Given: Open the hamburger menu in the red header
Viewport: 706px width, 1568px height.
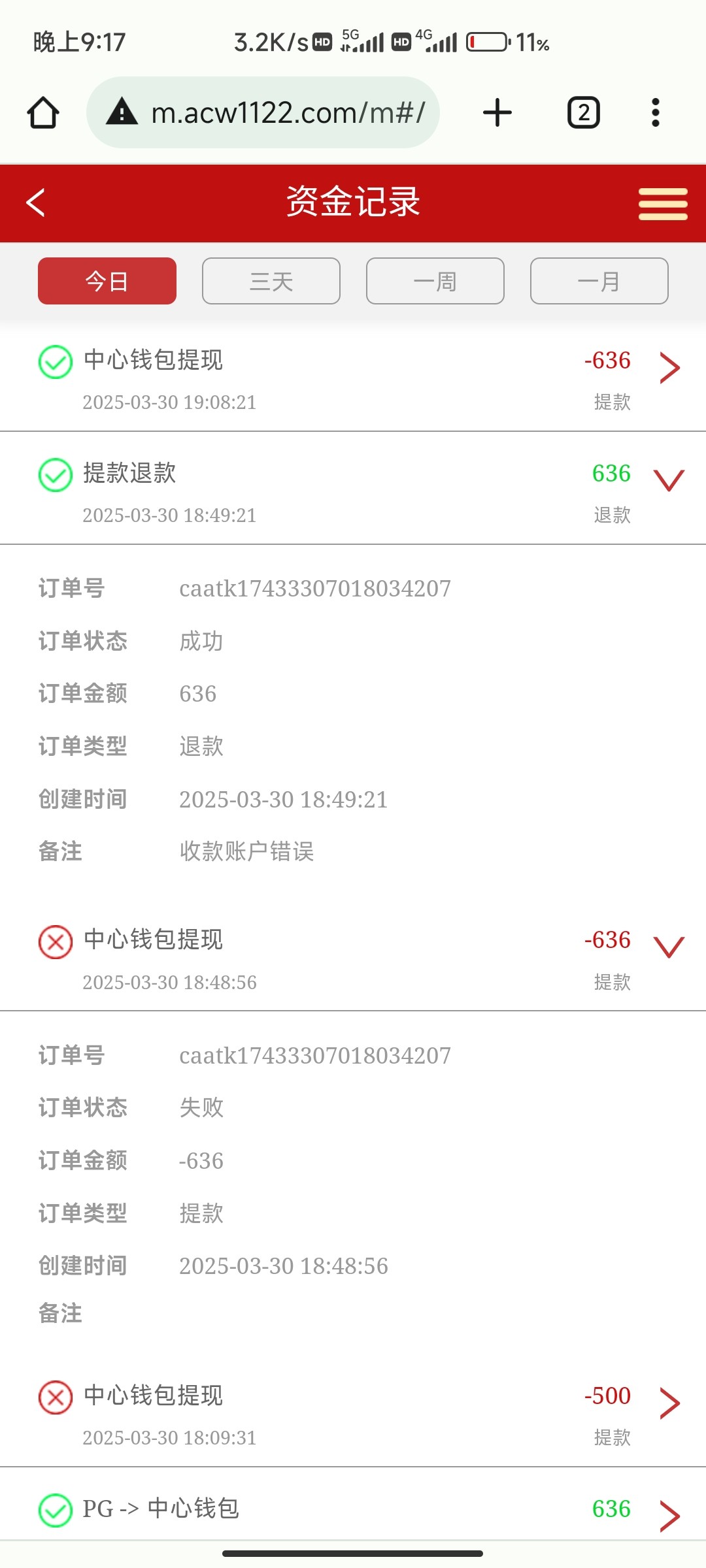Looking at the screenshot, I should 663,204.
